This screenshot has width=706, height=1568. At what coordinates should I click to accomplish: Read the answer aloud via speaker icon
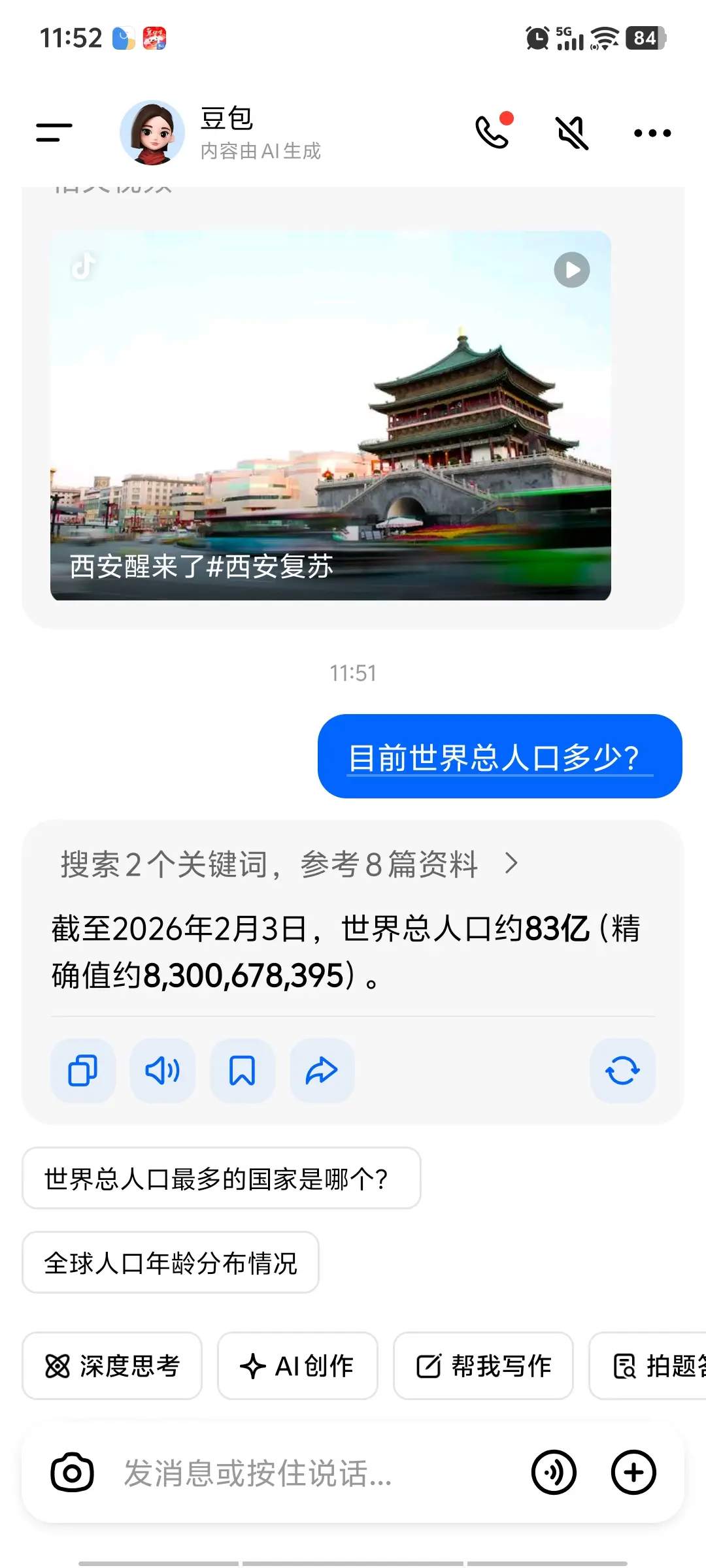[x=162, y=1071]
